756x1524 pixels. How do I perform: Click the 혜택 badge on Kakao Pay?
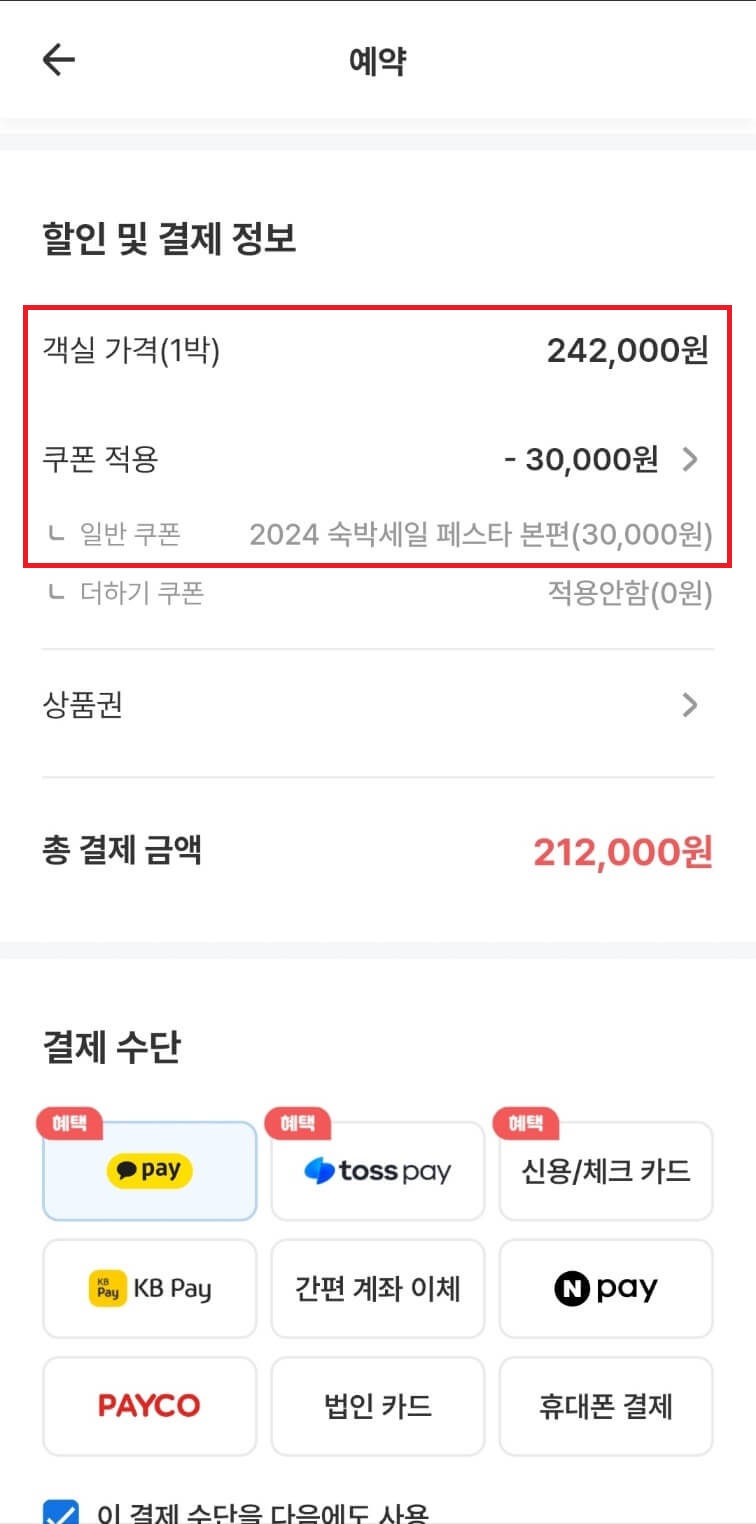click(70, 1124)
